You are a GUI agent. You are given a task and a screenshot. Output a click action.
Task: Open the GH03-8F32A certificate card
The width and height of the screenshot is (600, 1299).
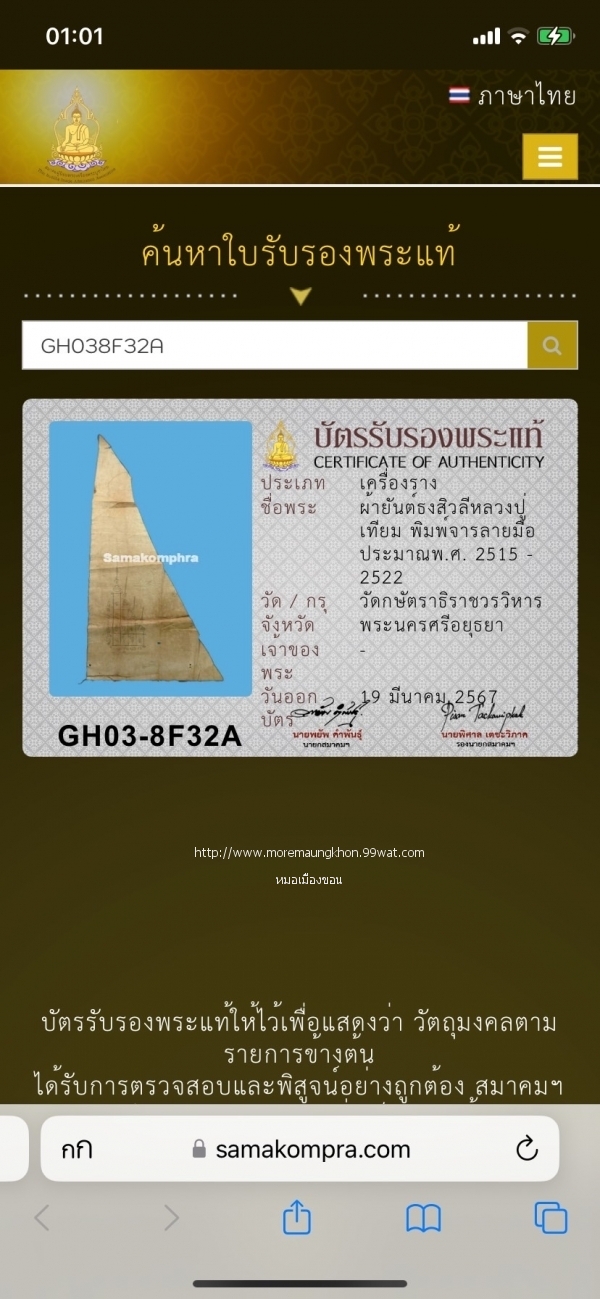click(300, 577)
